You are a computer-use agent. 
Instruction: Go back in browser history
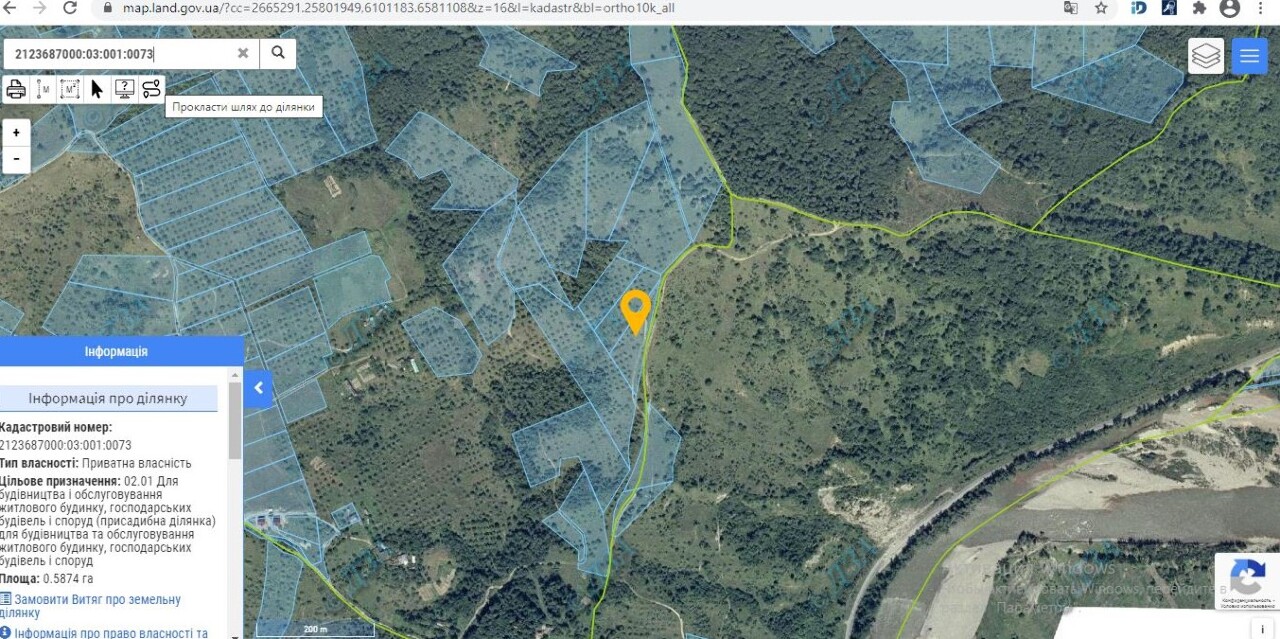point(10,8)
